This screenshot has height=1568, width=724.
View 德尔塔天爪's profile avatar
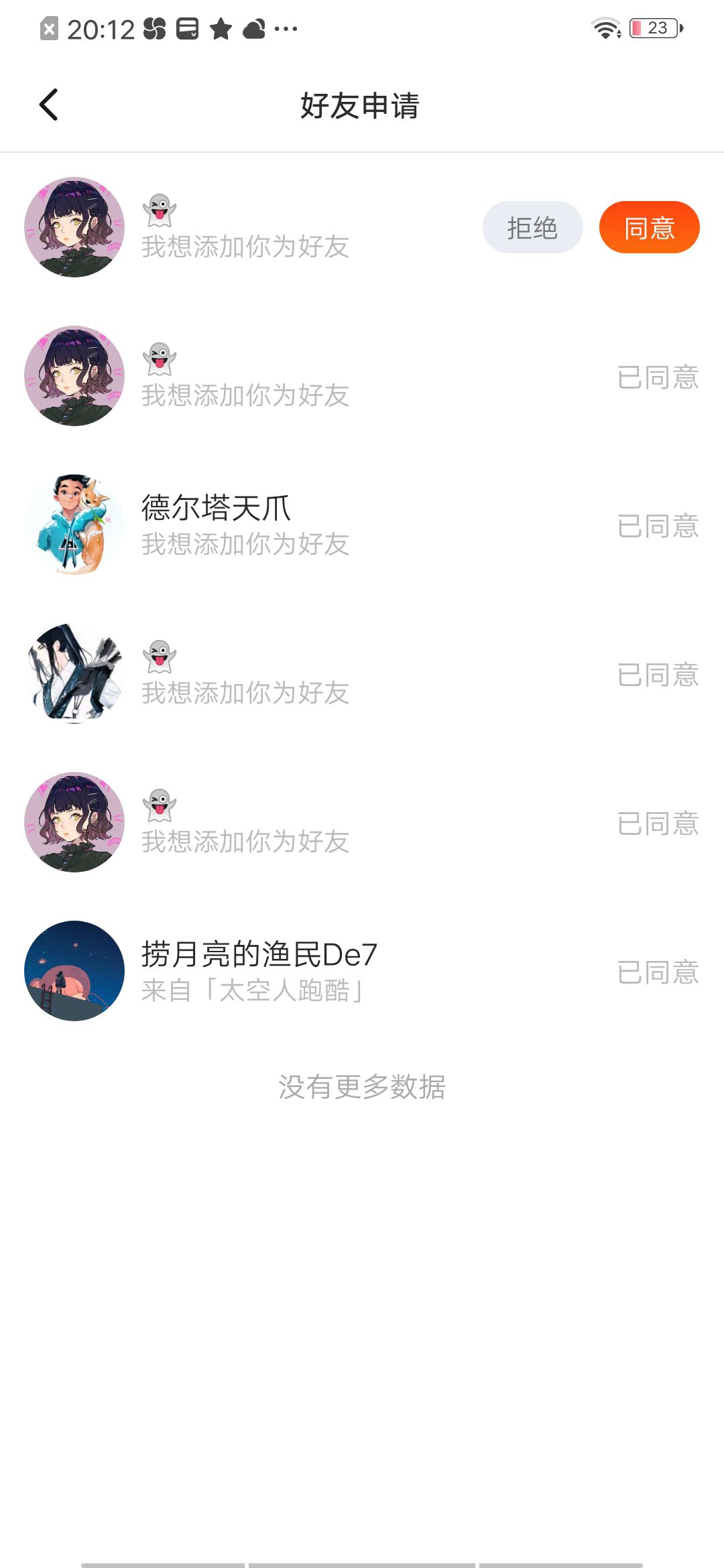click(74, 525)
